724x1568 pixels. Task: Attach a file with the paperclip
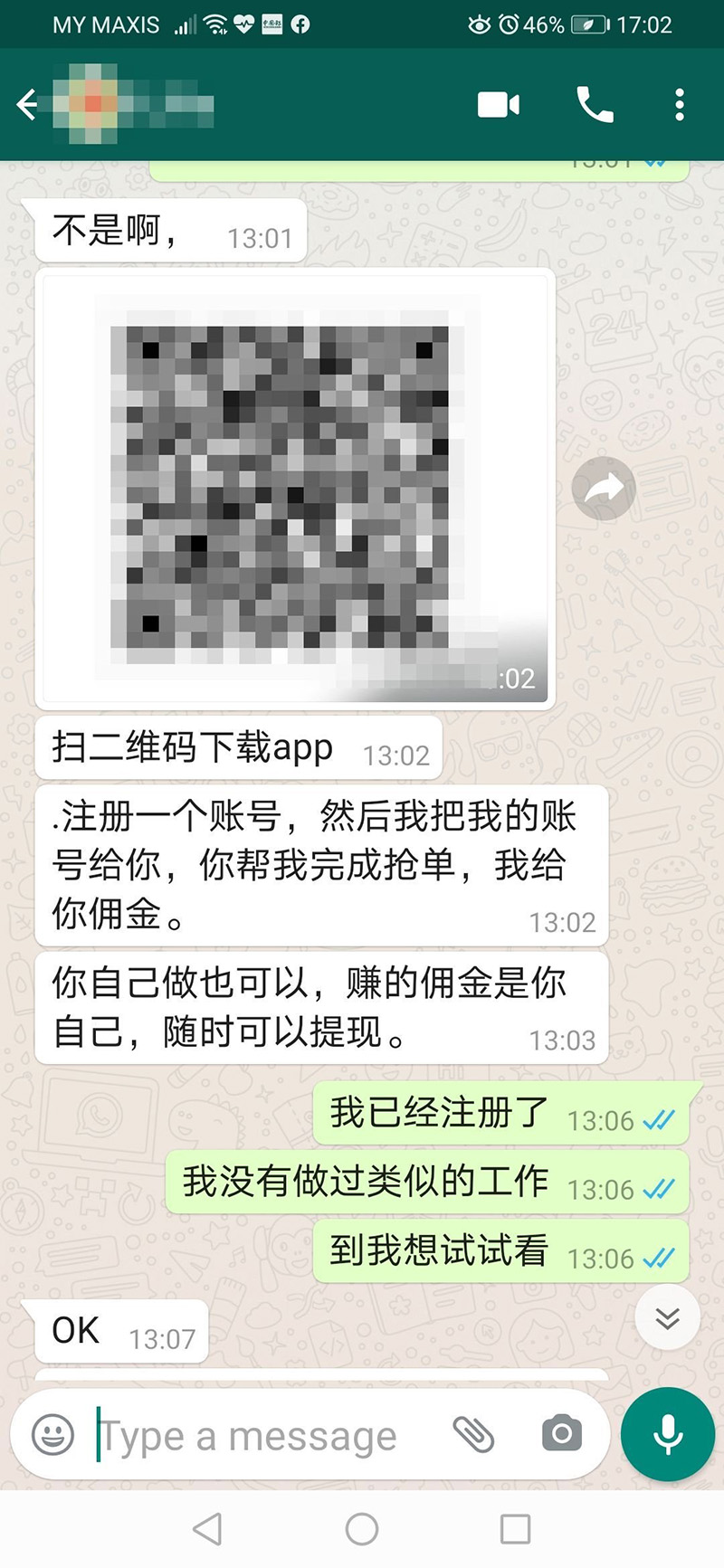474,1434
